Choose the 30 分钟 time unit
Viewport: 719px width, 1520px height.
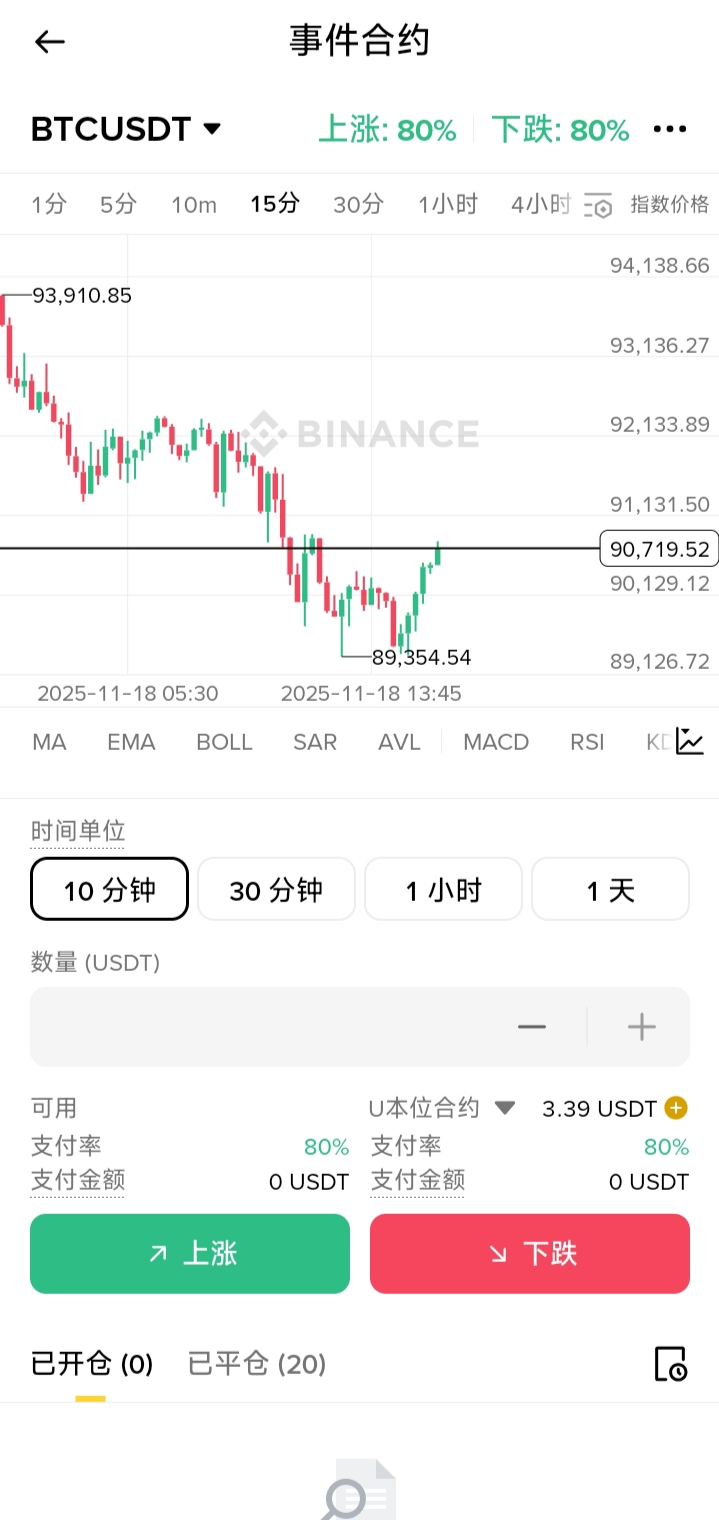pos(276,889)
